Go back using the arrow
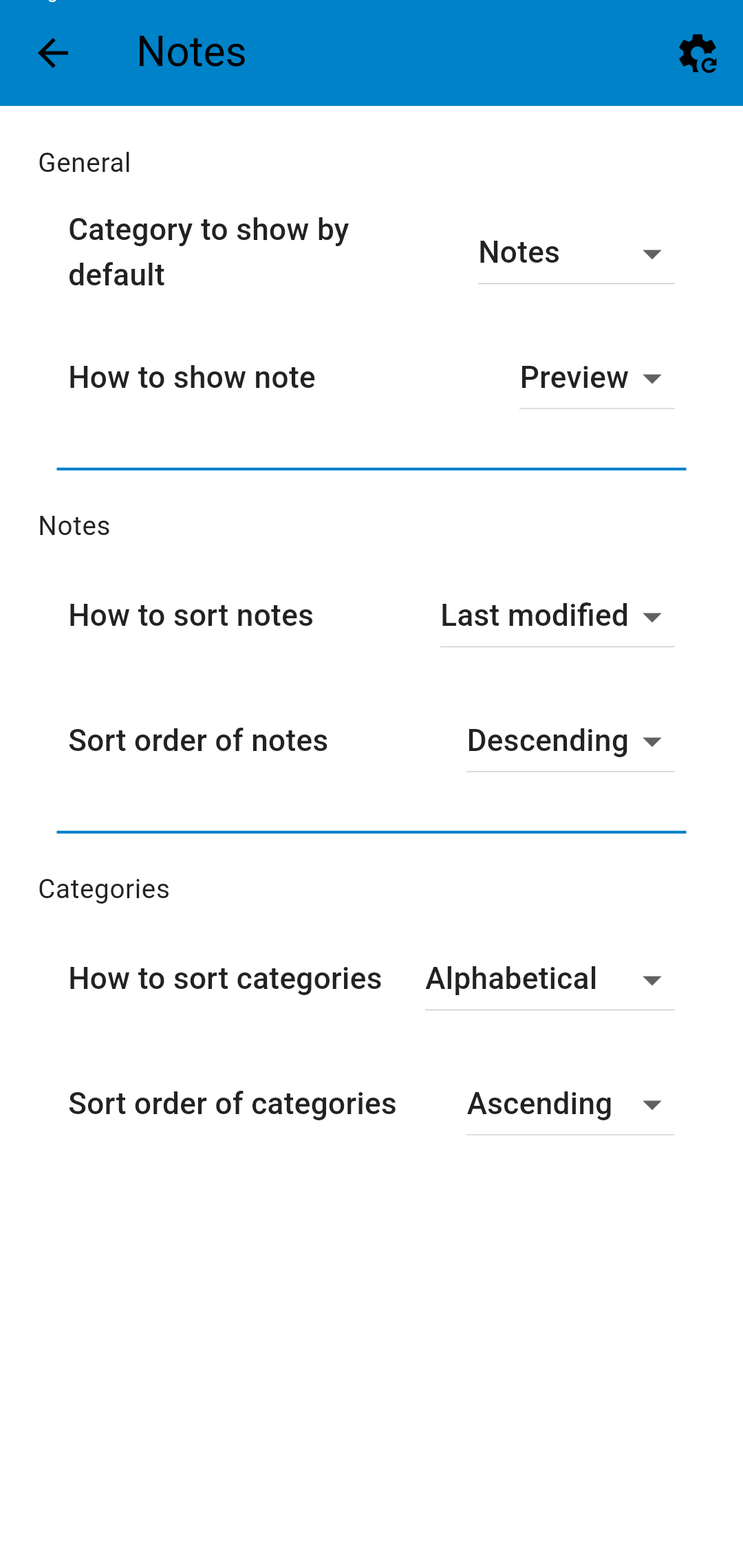This screenshot has height=1568, width=743. pos(53,53)
